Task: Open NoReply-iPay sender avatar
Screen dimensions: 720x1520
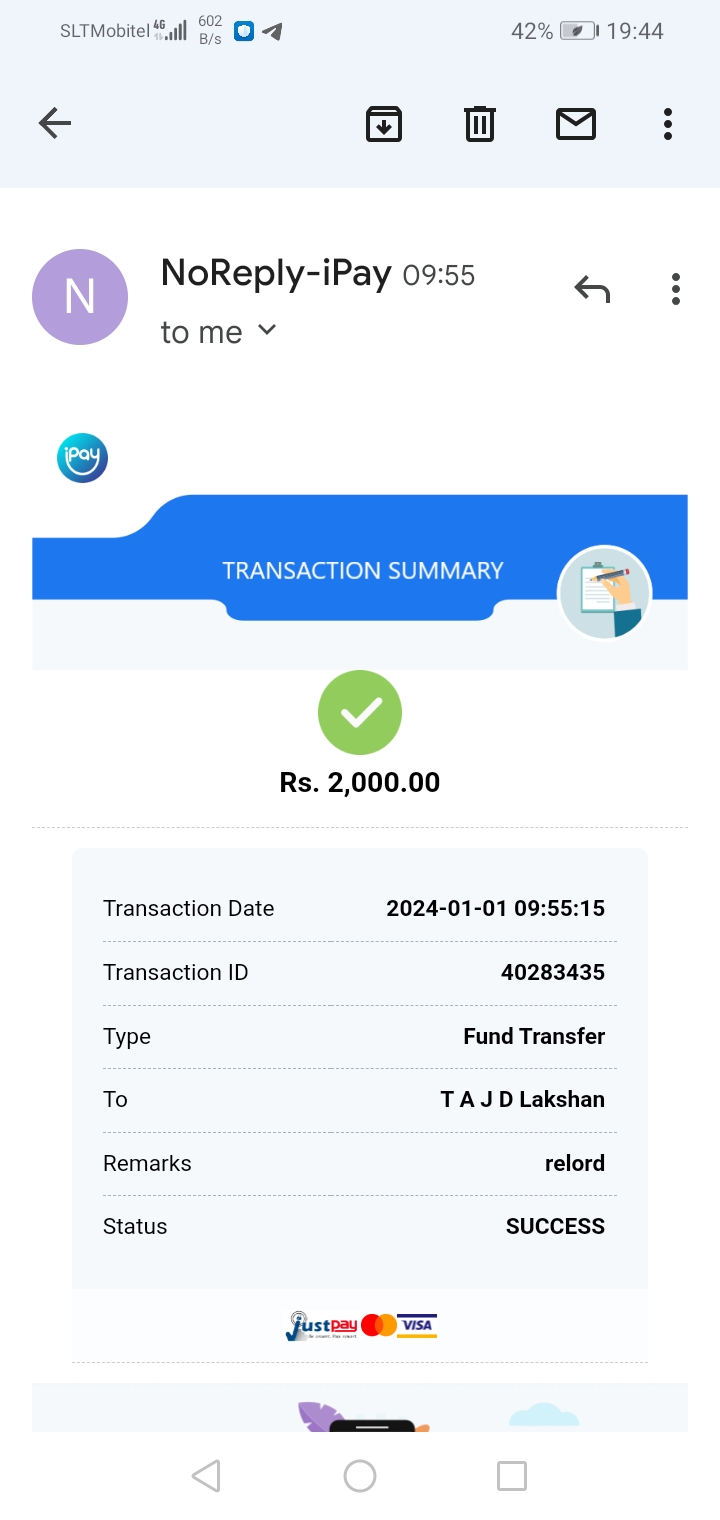Action: [80, 297]
